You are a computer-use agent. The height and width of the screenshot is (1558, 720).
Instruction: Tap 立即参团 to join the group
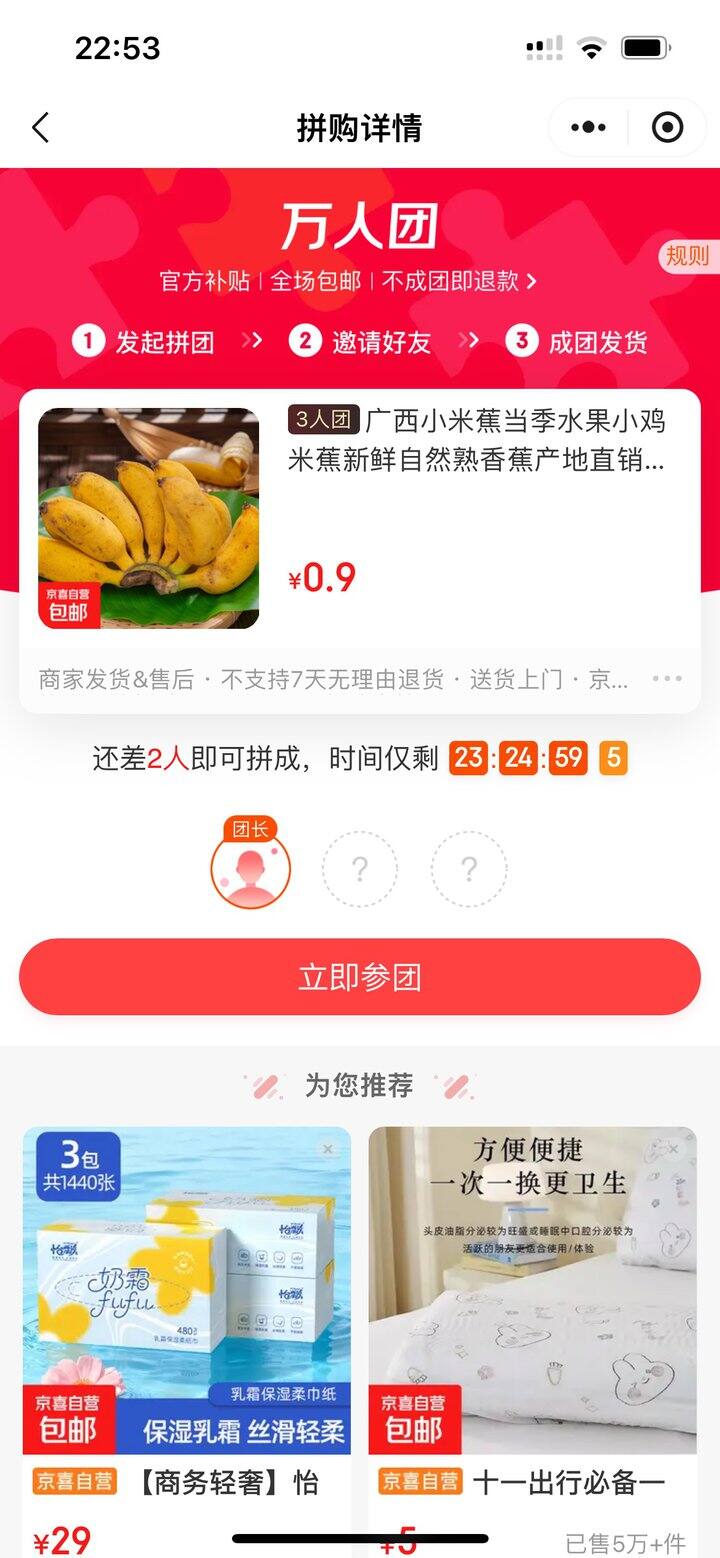(360, 977)
